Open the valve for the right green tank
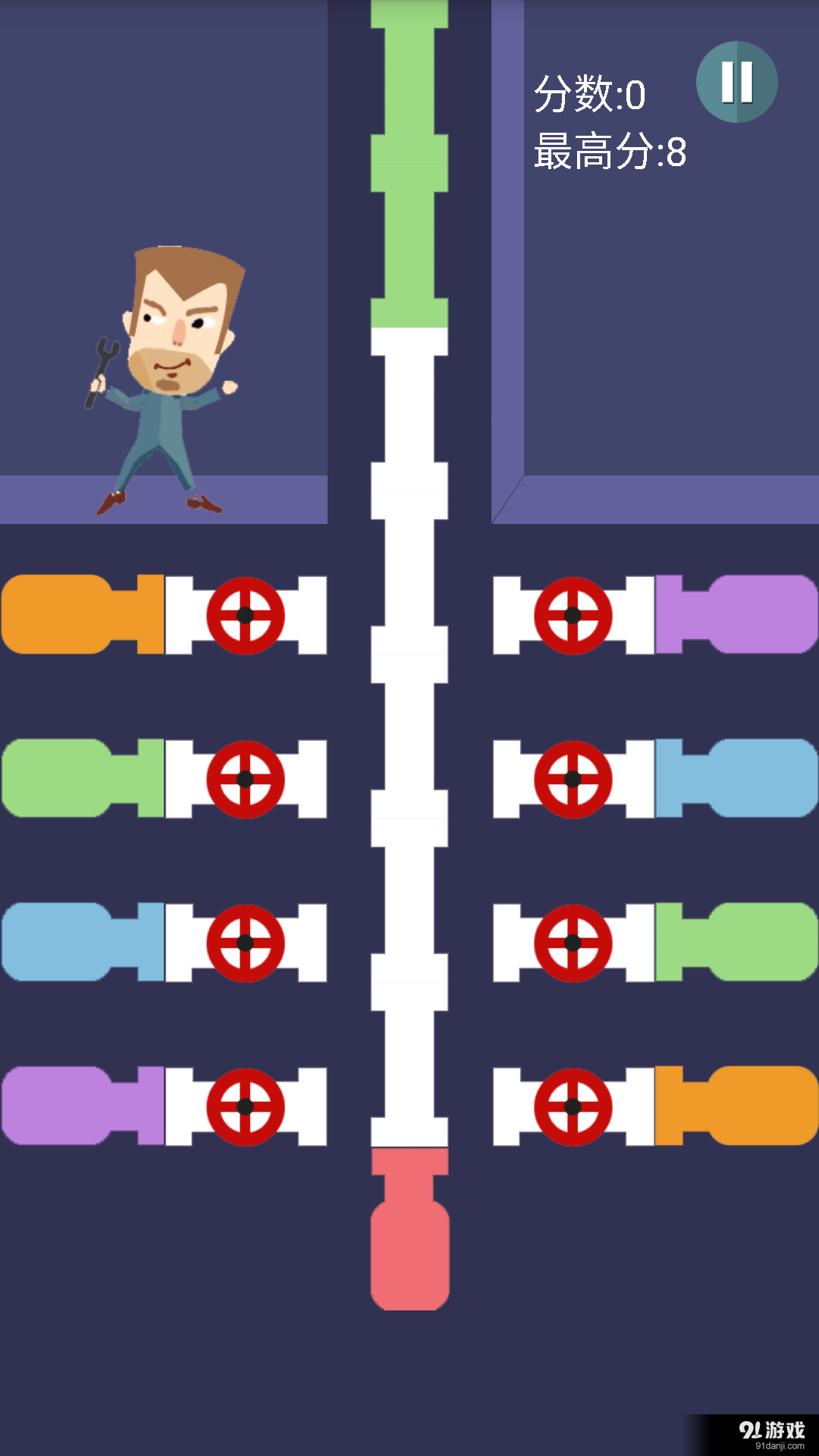The height and width of the screenshot is (1456, 819). point(573,943)
